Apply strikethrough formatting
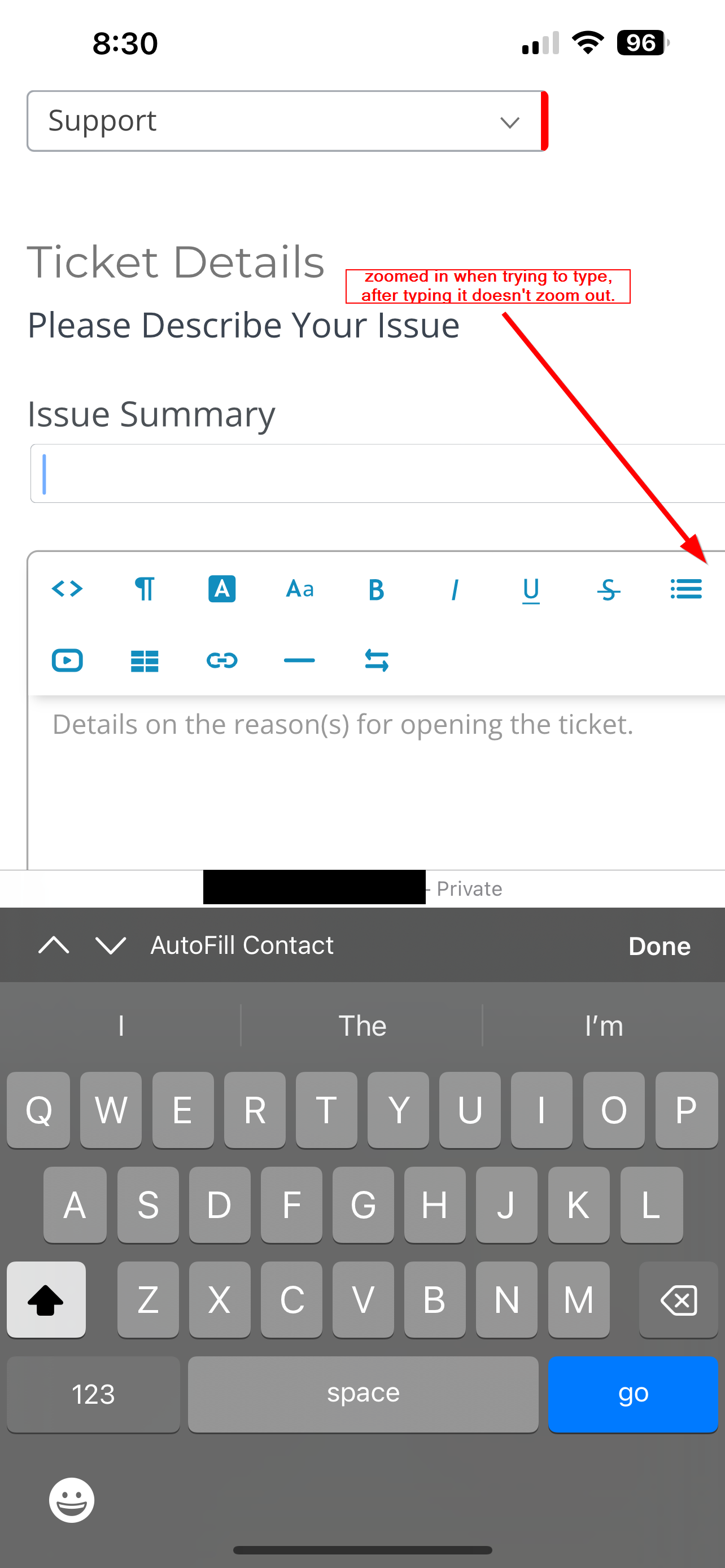This screenshot has width=725, height=1568. [608, 589]
